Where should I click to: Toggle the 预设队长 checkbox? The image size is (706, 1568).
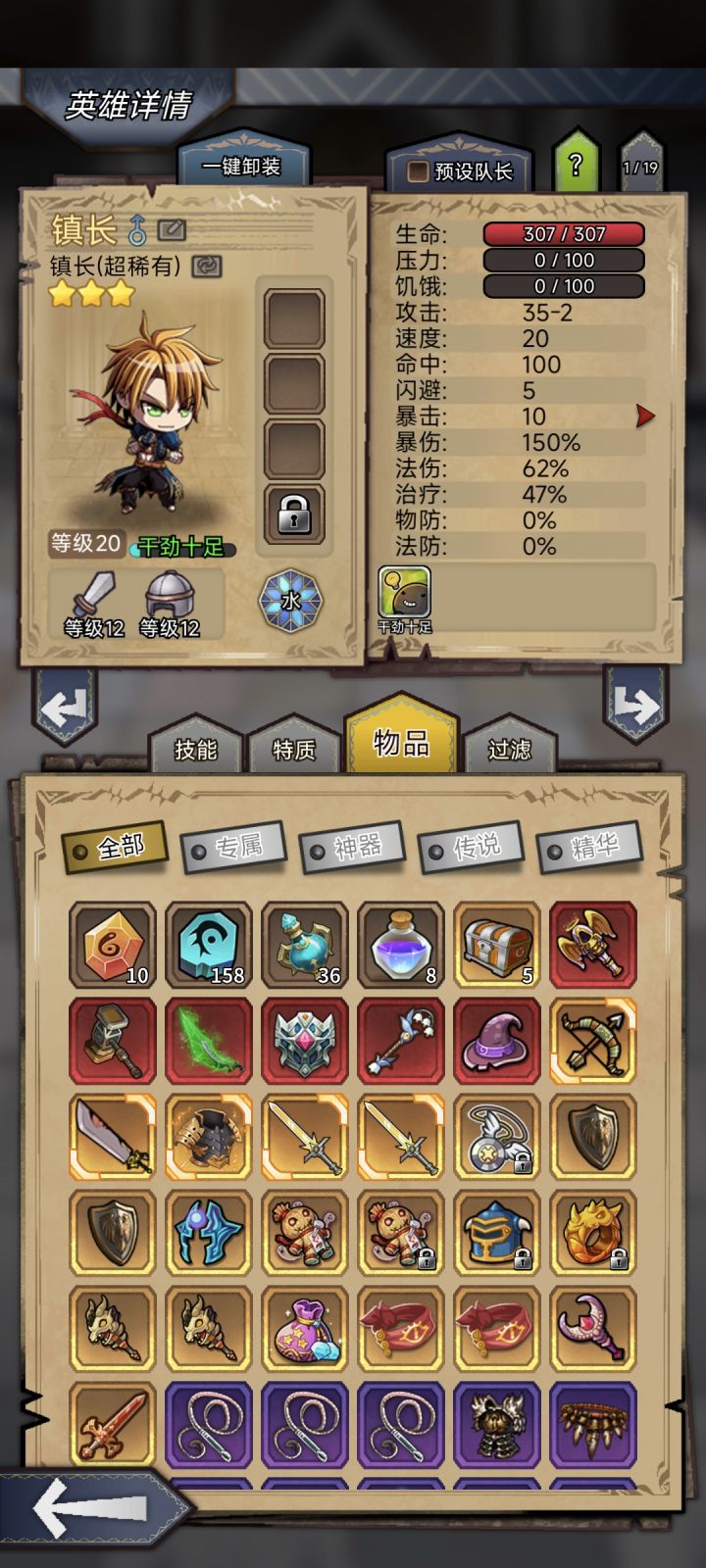point(419,172)
